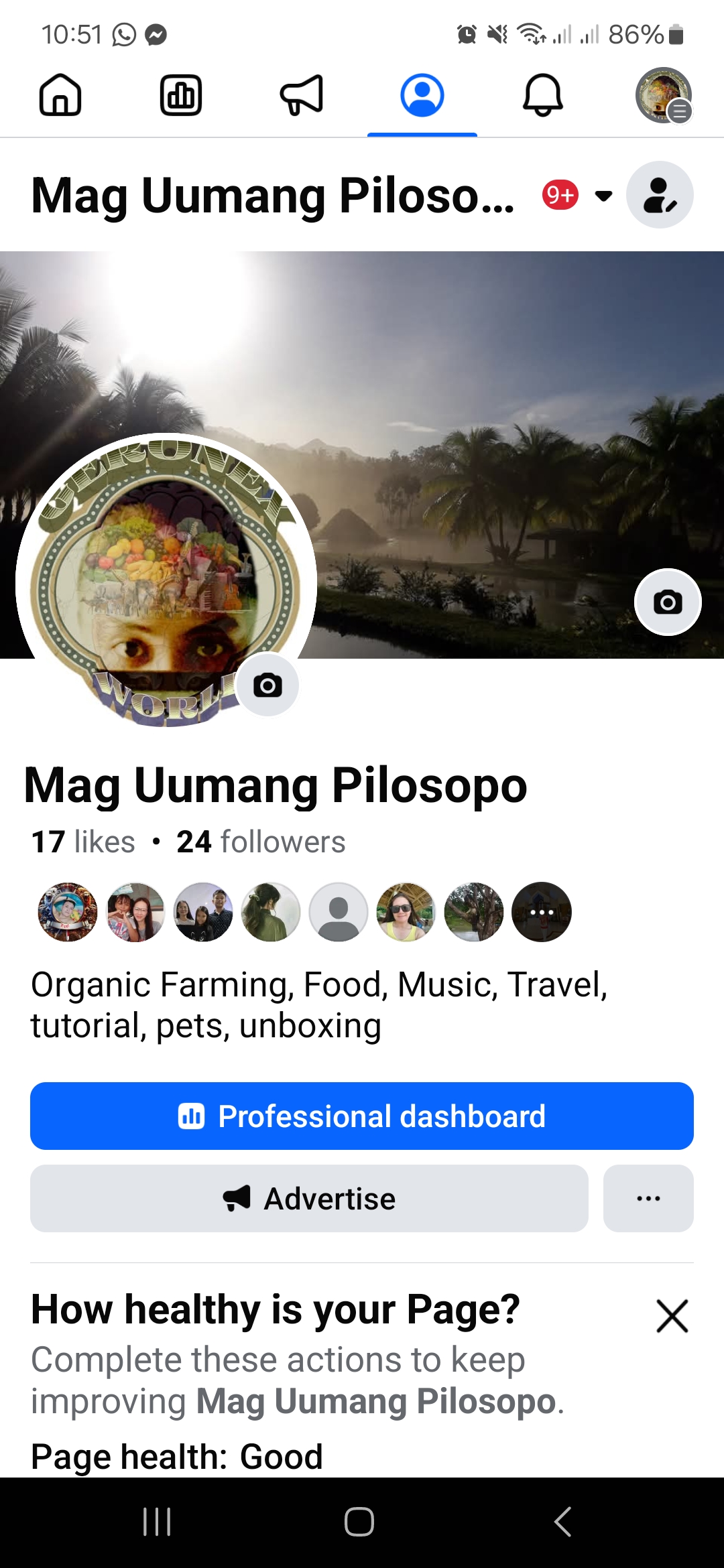The width and height of the screenshot is (724, 1568).
Task: Go to the Home feed tab
Action: pos(60,95)
